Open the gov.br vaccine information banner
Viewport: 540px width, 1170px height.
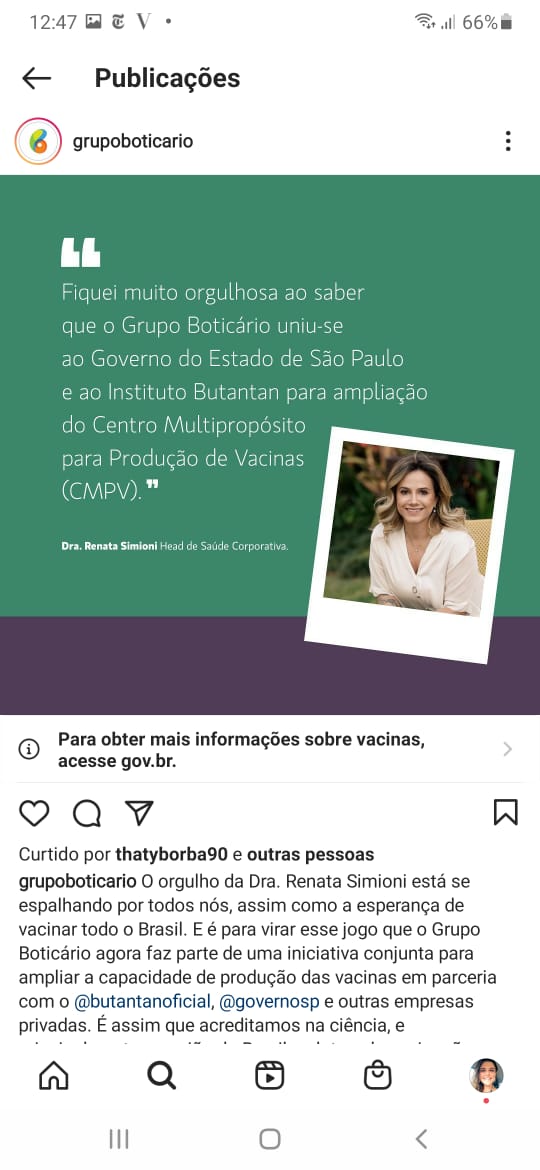(x=270, y=750)
